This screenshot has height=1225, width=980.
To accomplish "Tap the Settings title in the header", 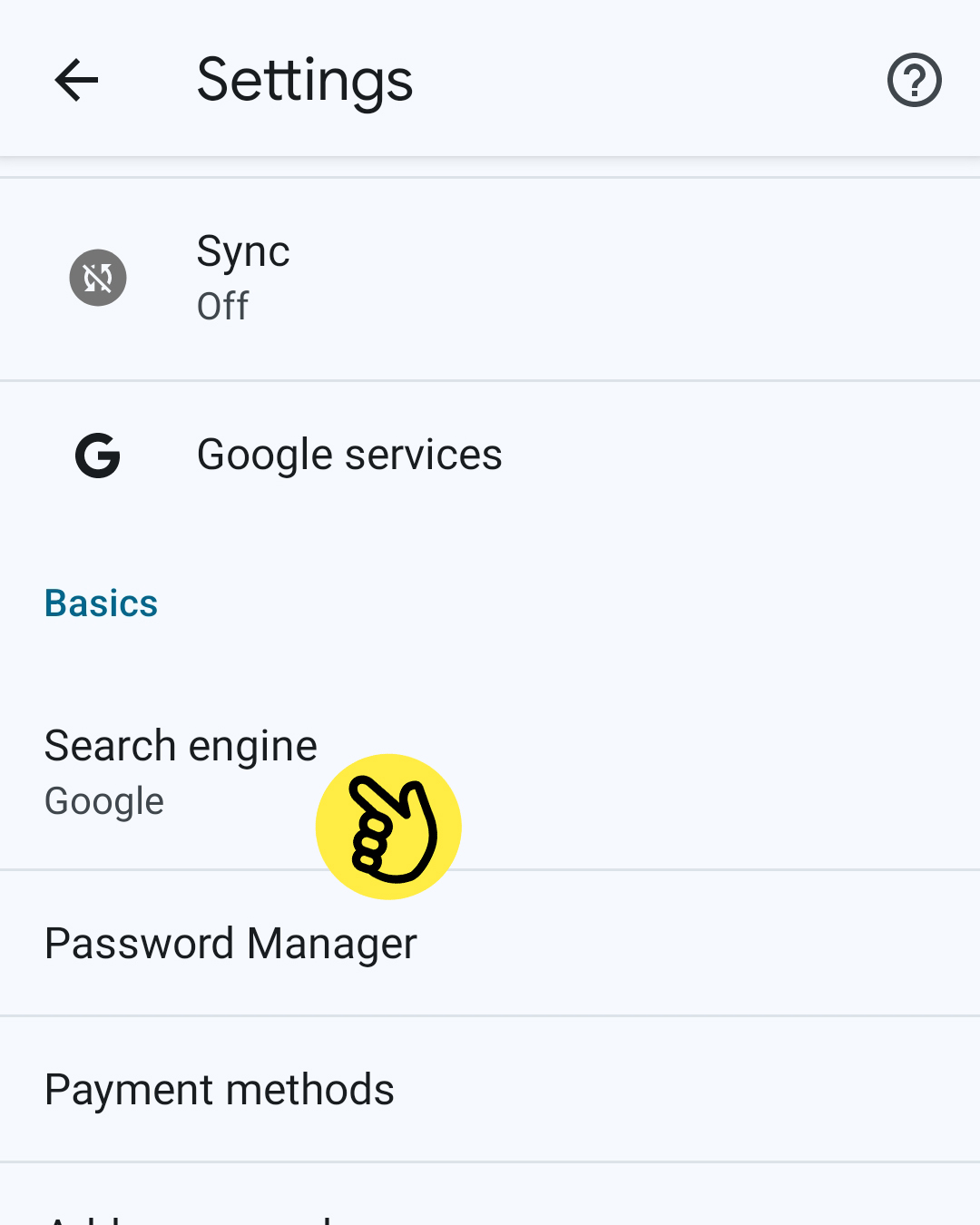I will pyautogui.click(x=304, y=79).
